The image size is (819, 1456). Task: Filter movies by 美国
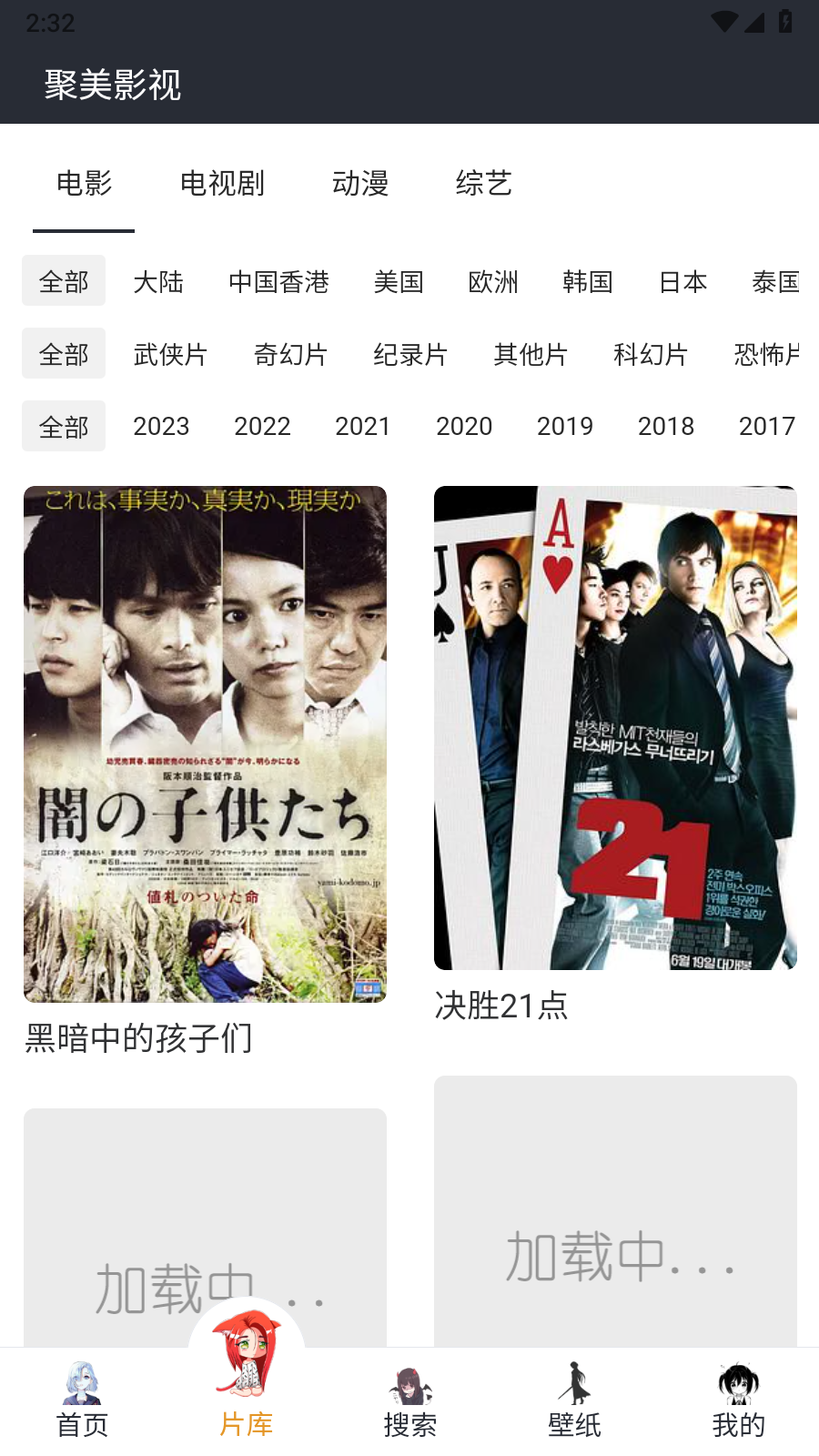(x=399, y=282)
